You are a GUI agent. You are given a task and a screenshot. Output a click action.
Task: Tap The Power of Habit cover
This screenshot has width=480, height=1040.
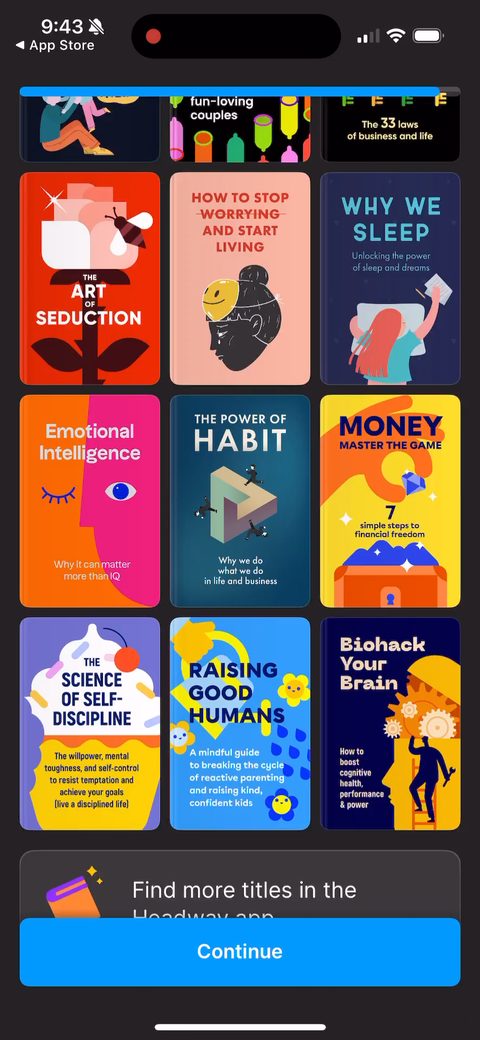click(239, 501)
